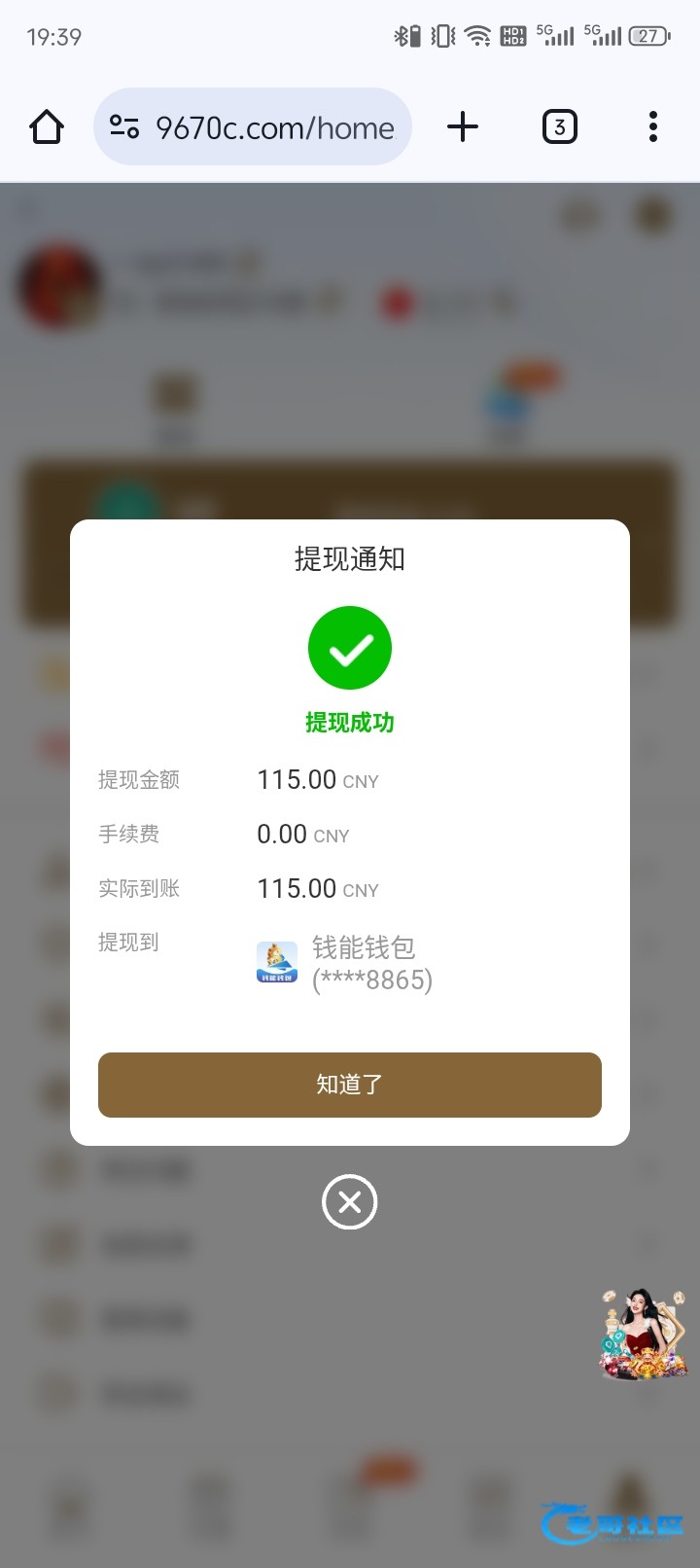Confirm with the 知道了 button
The height and width of the screenshot is (1568, 700).
click(x=349, y=1084)
